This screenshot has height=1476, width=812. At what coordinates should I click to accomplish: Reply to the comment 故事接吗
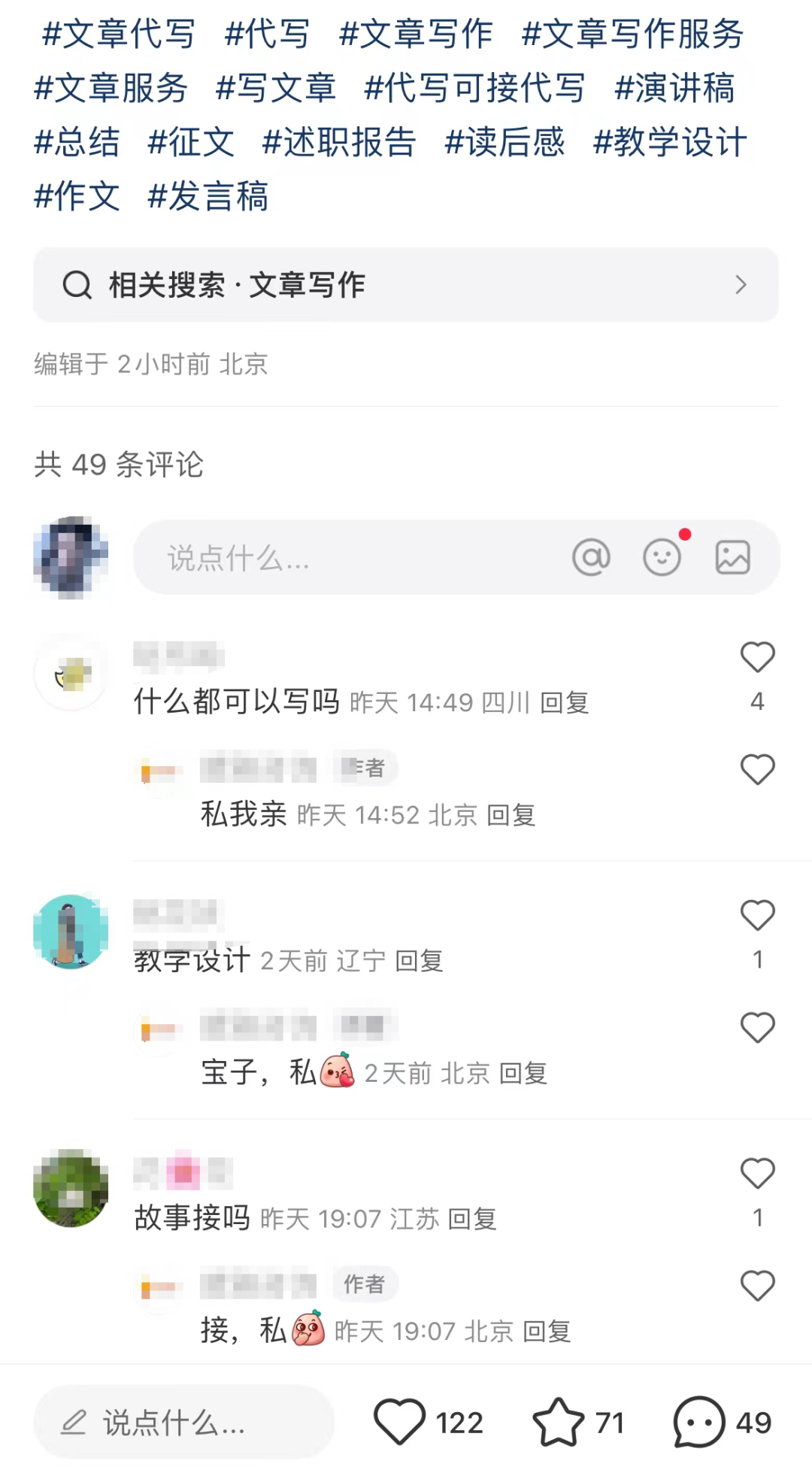pyautogui.click(x=472, y=1219)
